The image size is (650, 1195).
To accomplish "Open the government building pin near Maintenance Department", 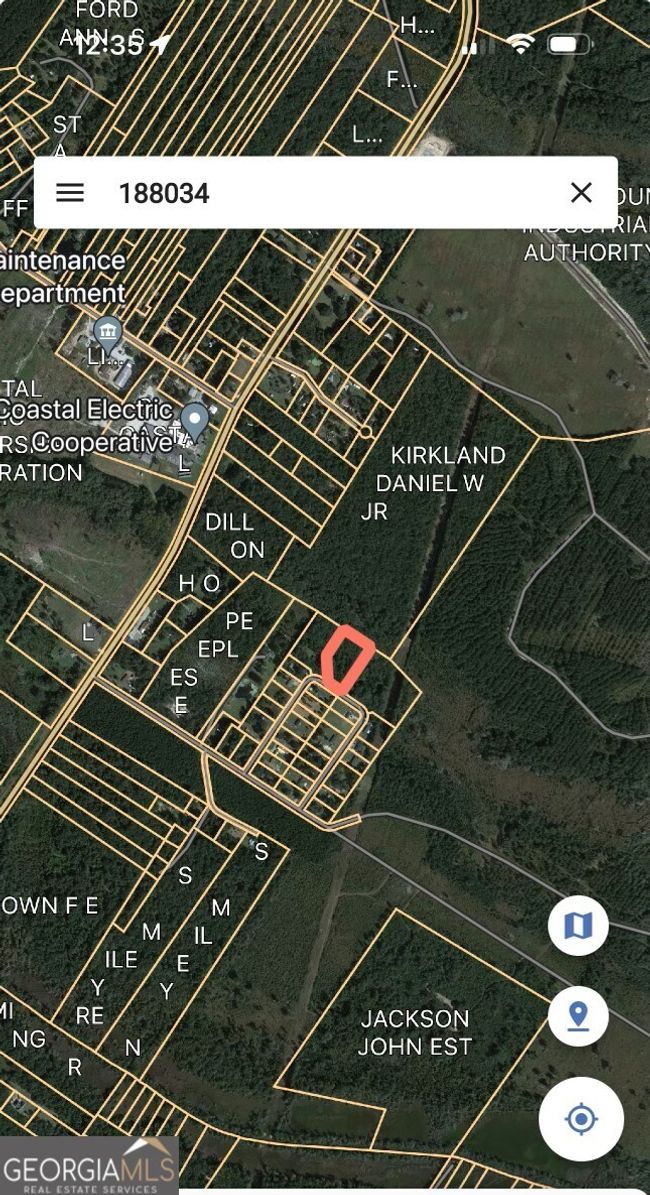I will [109, 334].
